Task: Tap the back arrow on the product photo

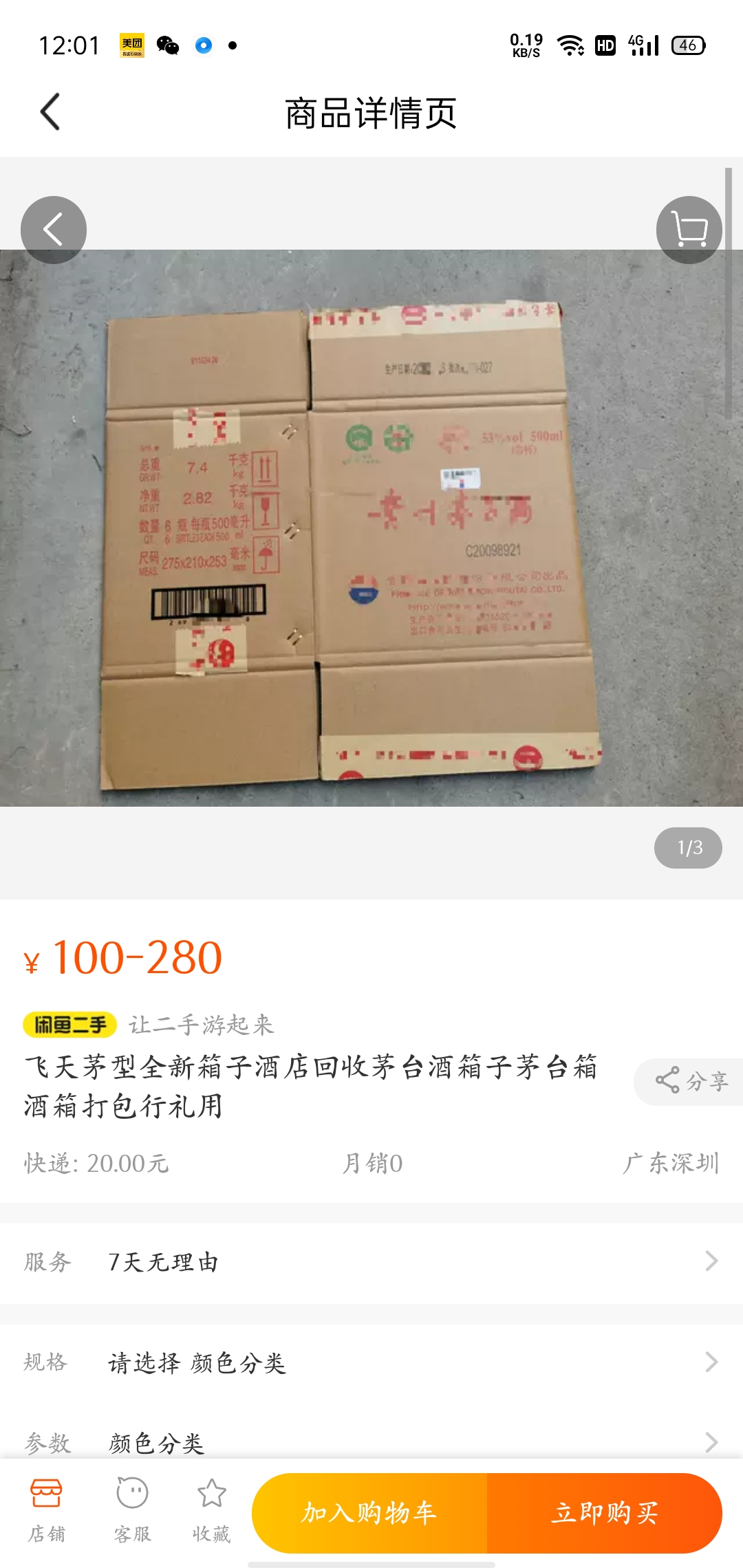Action: click(54, 230)
